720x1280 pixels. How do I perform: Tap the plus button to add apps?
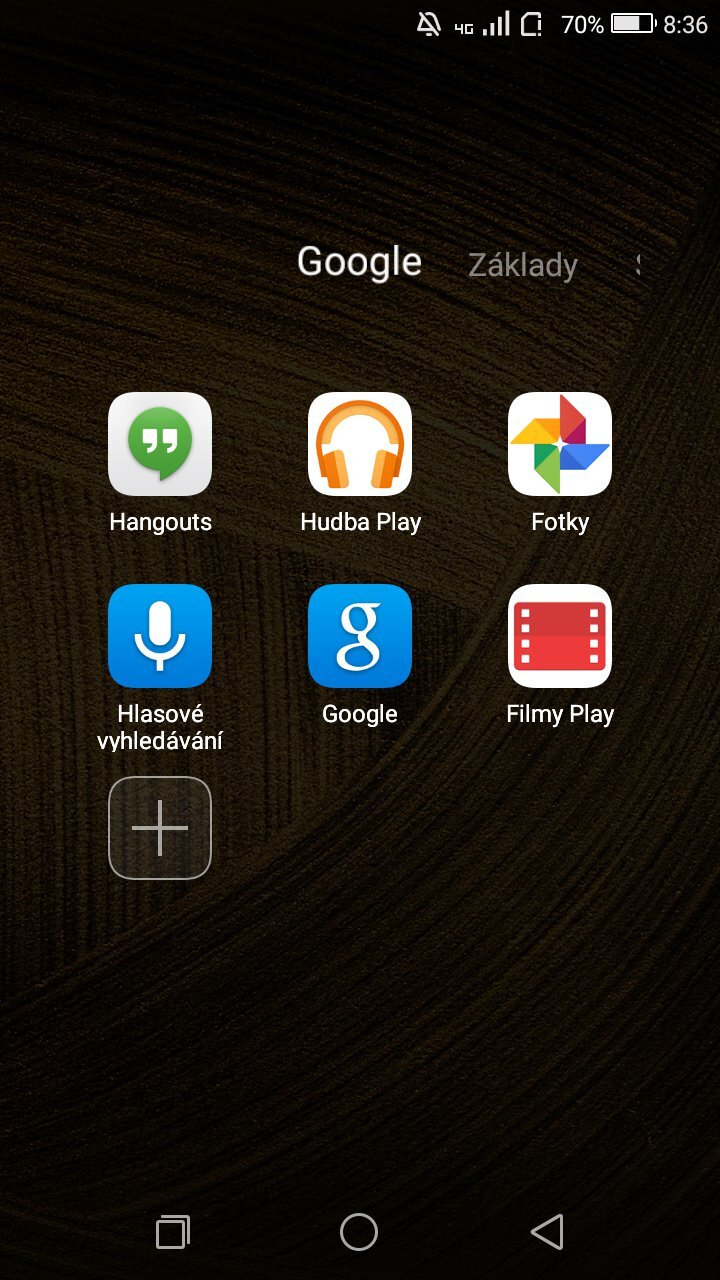160,827
